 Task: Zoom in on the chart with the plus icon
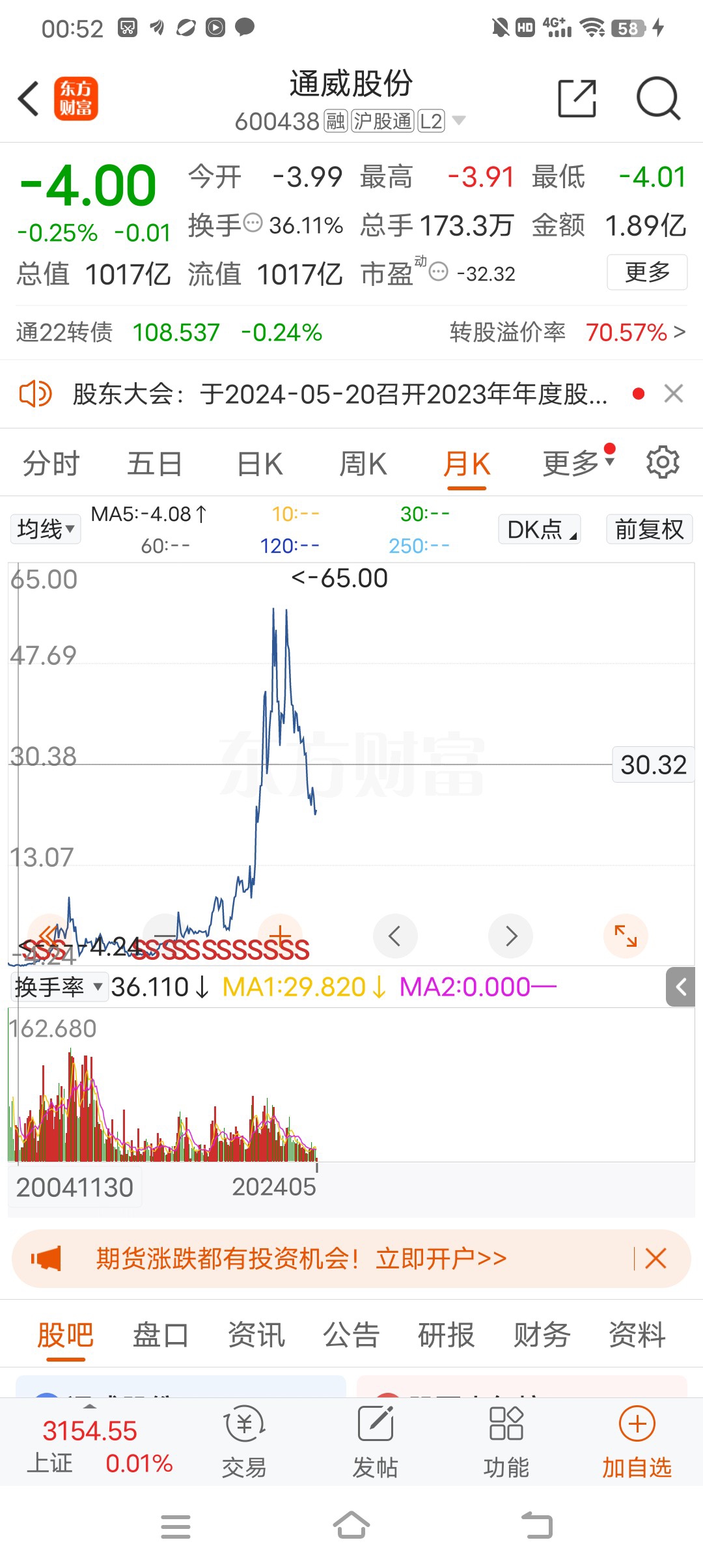pyautogui.click(x=281, y=936)
